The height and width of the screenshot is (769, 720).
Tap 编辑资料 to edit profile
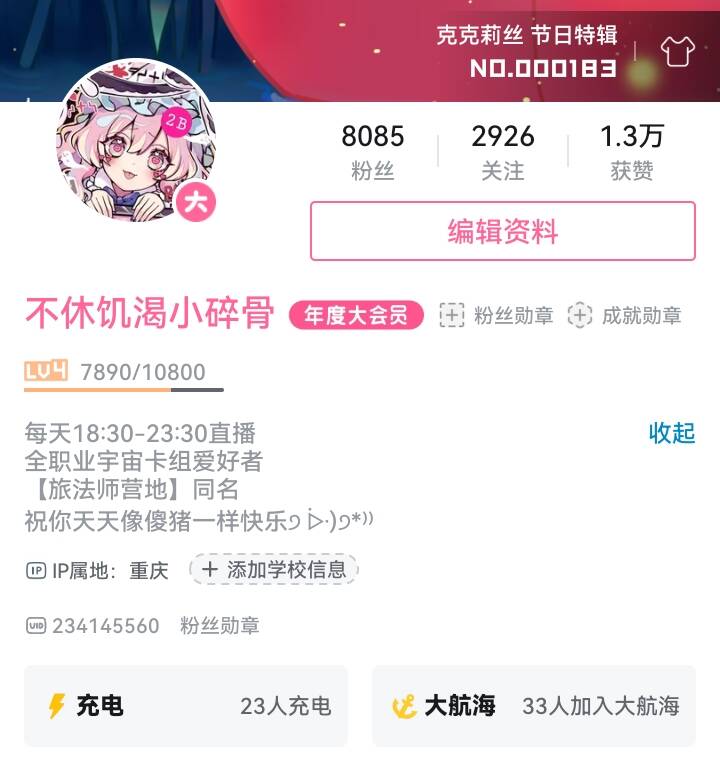(502, 231)
